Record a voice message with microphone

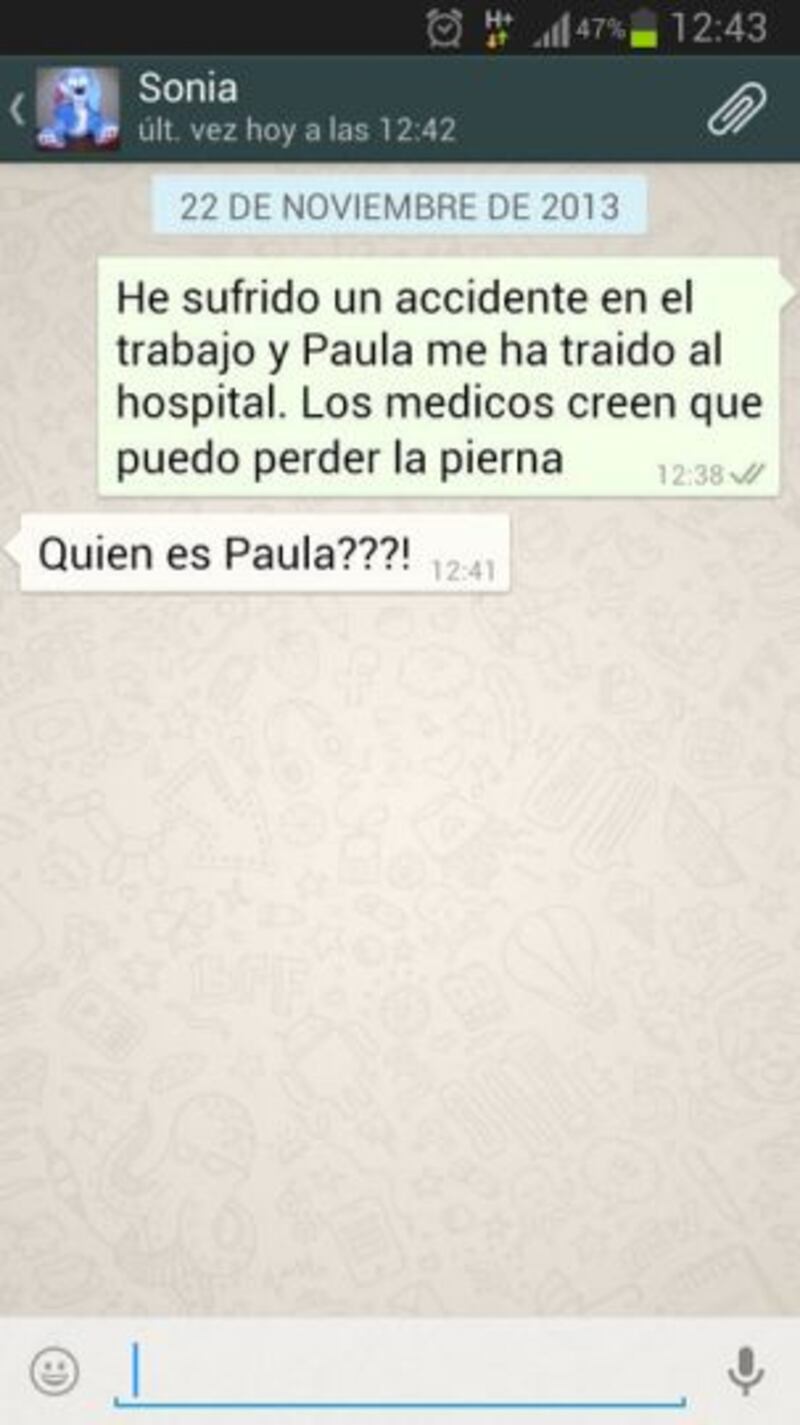point(745,1371)
